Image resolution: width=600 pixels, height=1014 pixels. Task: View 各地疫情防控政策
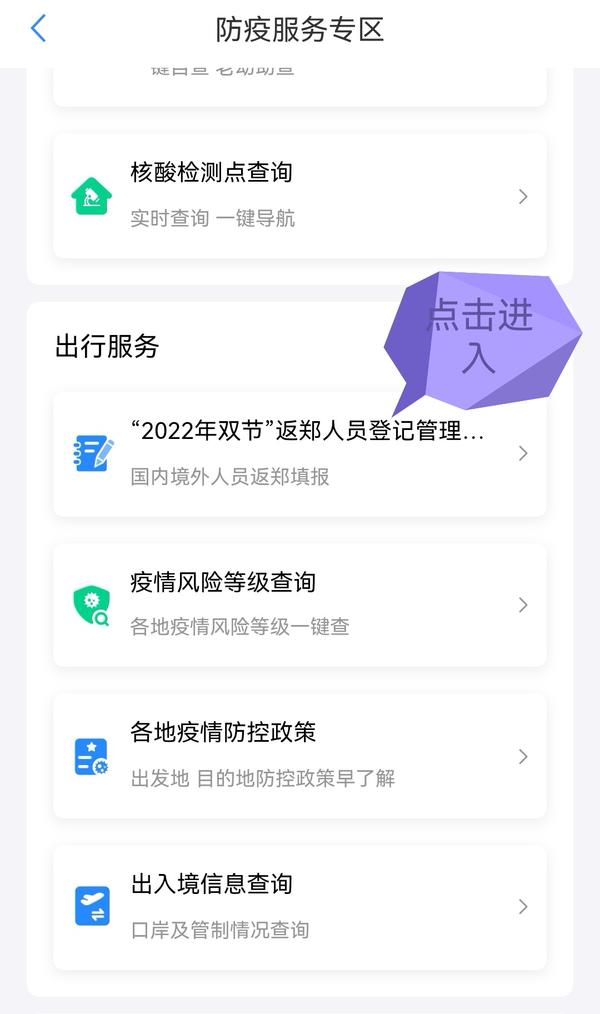(x=300, y=755)
